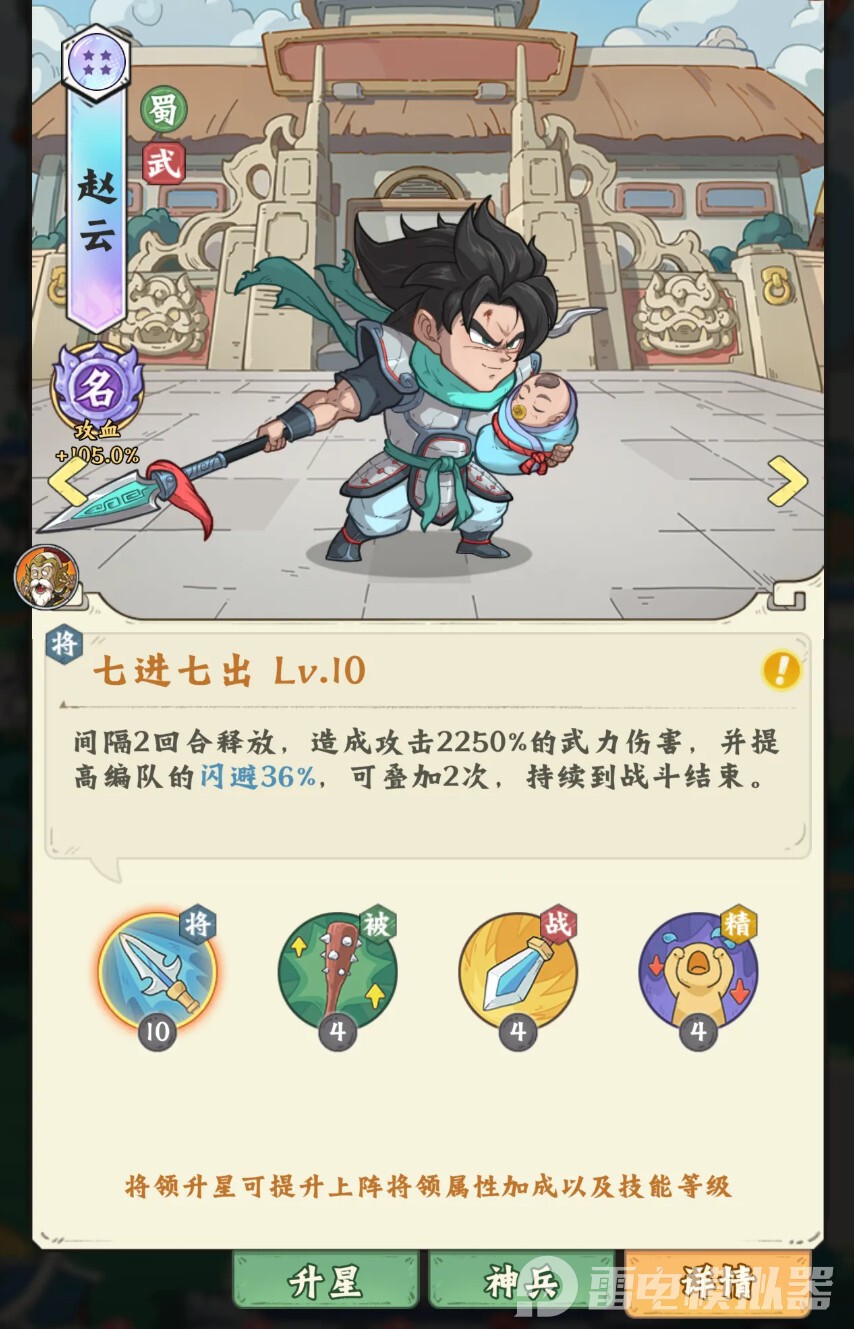The width and height of the screenshot is (854, 1329).
Task: Switch to the 详情 details tab
Action: point(717,1281)
